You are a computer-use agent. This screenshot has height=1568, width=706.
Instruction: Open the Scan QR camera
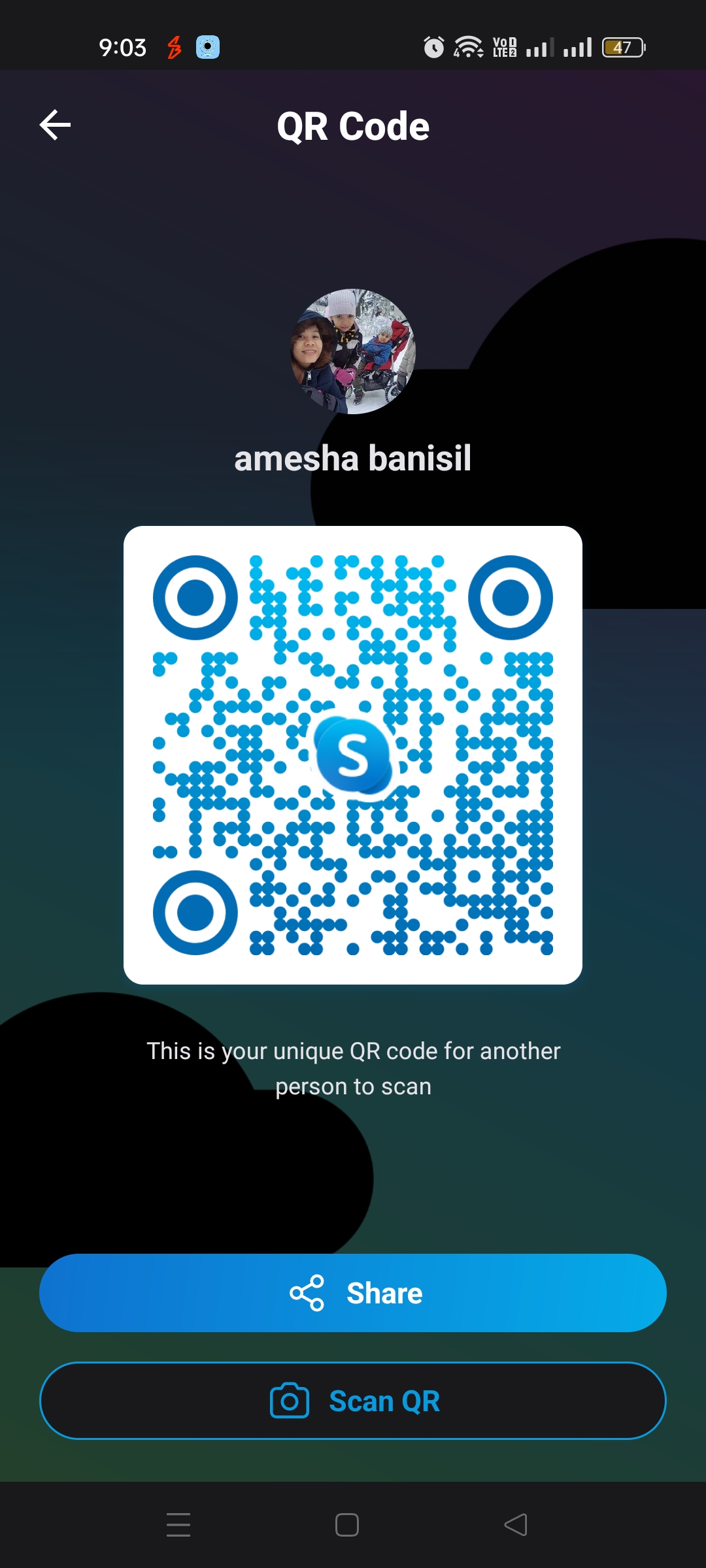pyautogui.click(x=353, y=1400)
